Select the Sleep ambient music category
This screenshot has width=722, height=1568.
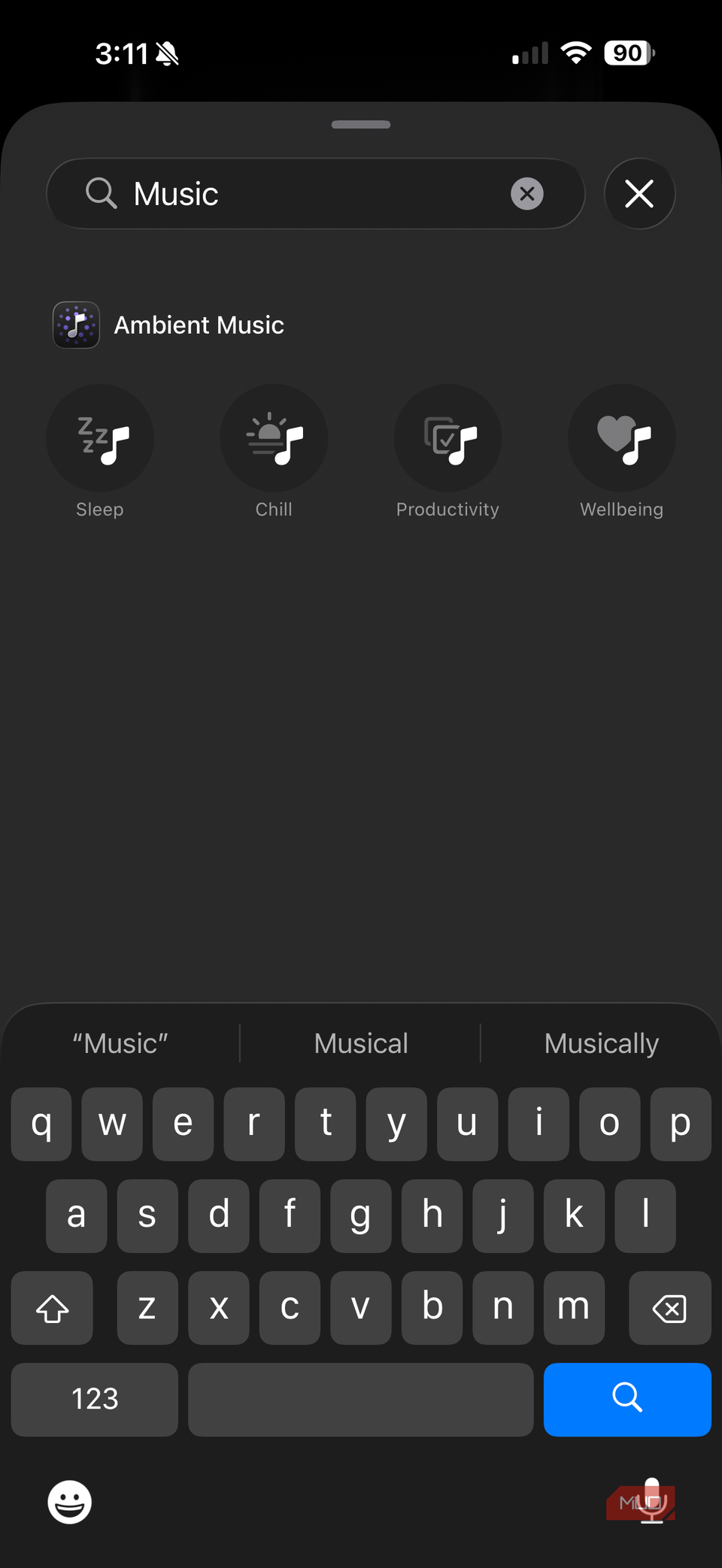pyautogui.click(x=100, y=438)
